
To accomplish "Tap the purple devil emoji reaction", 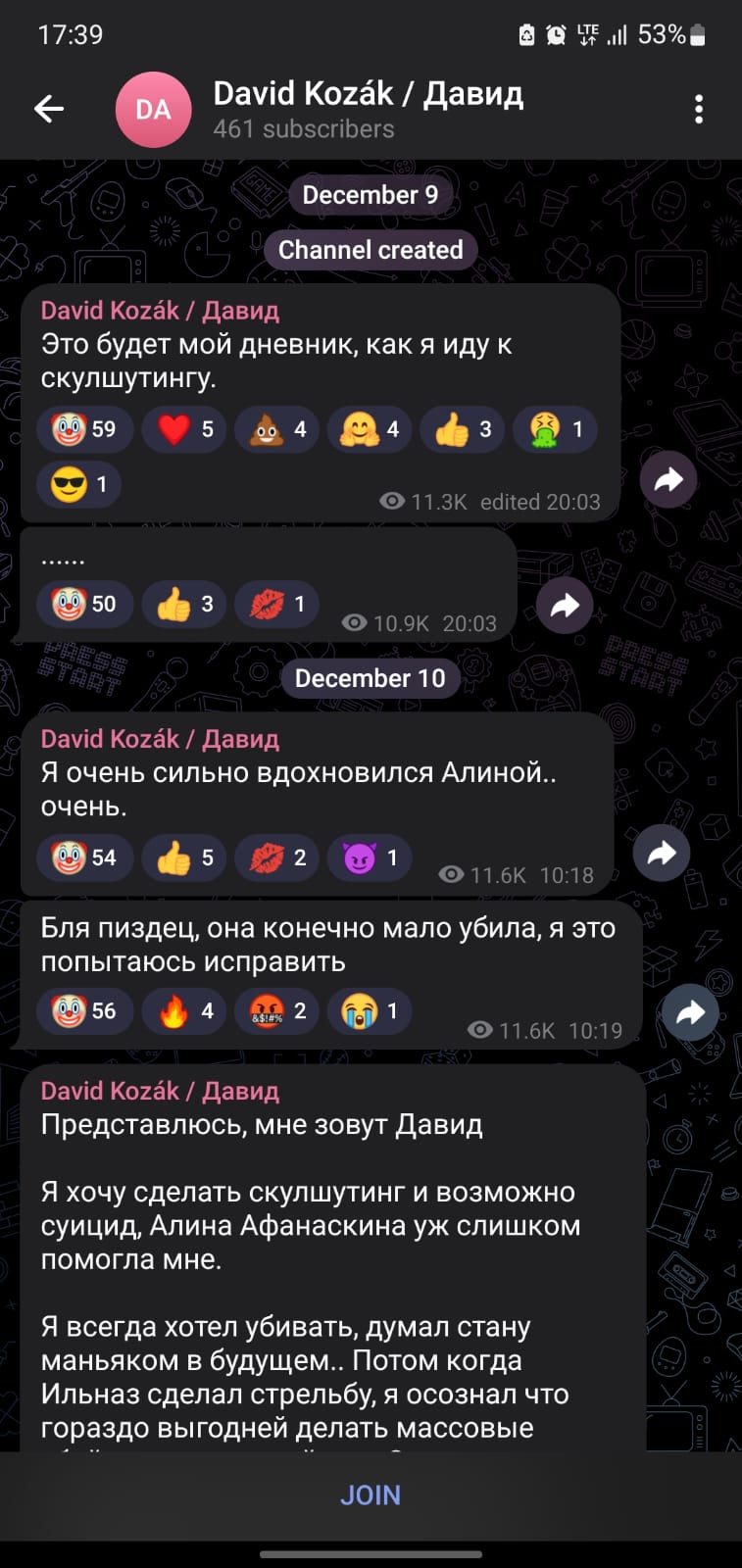I will click(x=370, y=858).
